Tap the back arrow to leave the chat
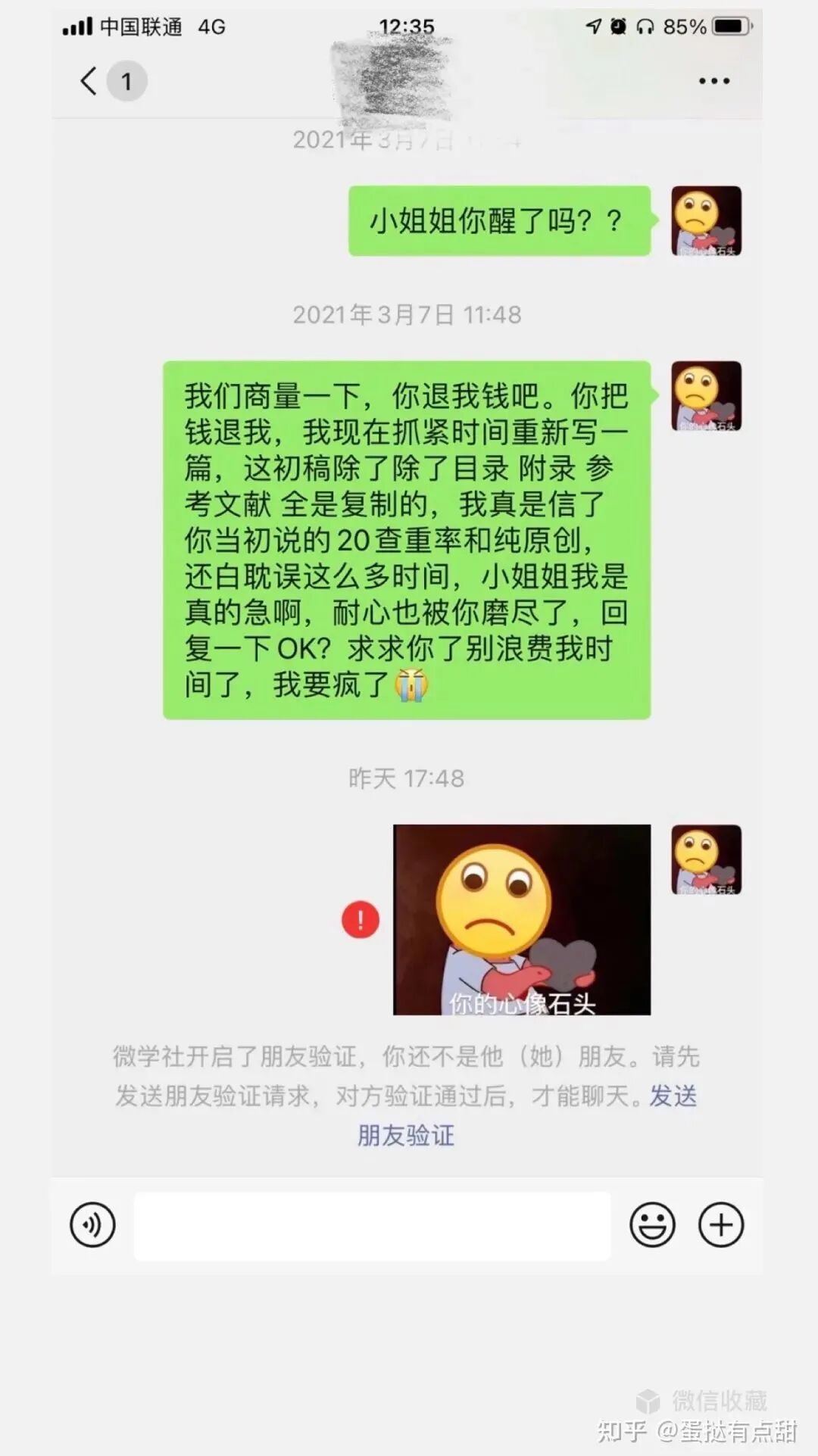Screen dimensions: 818x1456 coord(86,81)
